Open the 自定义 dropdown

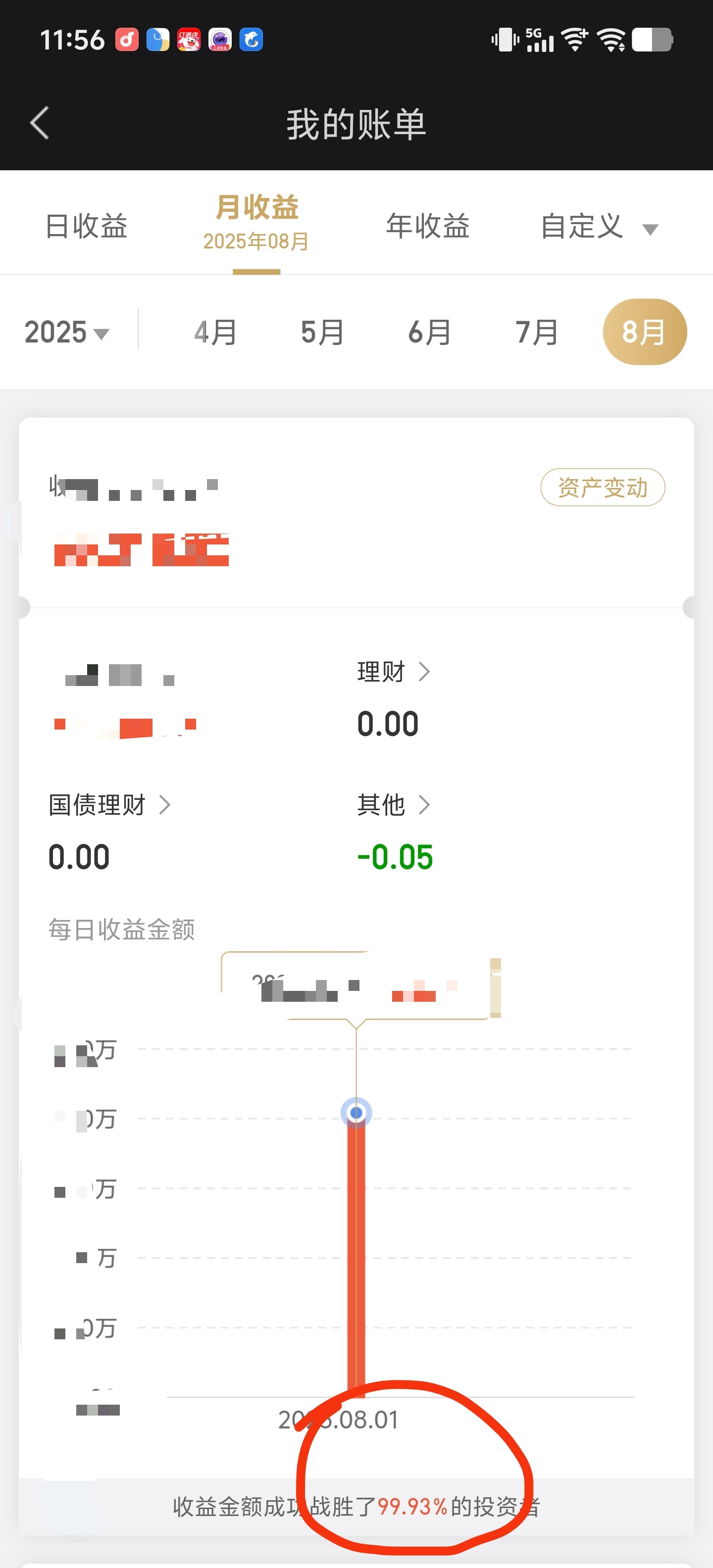pos(600,226)
